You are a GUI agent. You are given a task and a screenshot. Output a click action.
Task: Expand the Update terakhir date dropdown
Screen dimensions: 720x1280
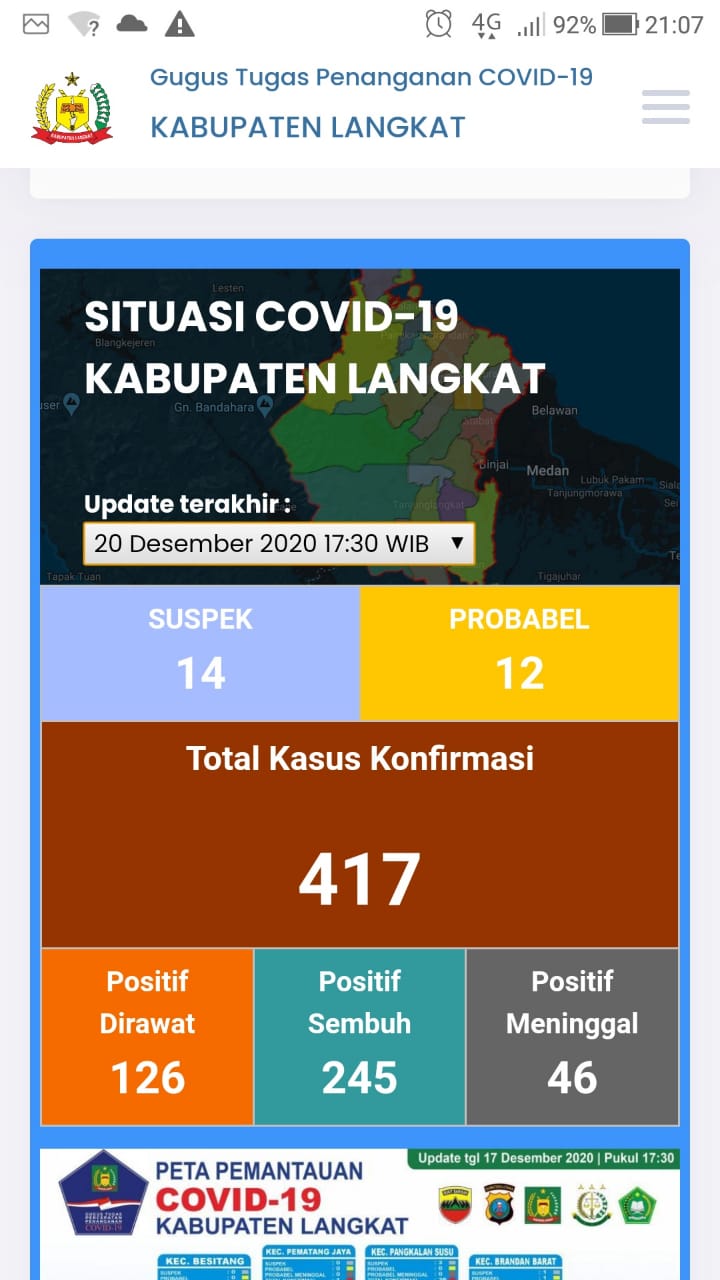(x=279, y=544)
